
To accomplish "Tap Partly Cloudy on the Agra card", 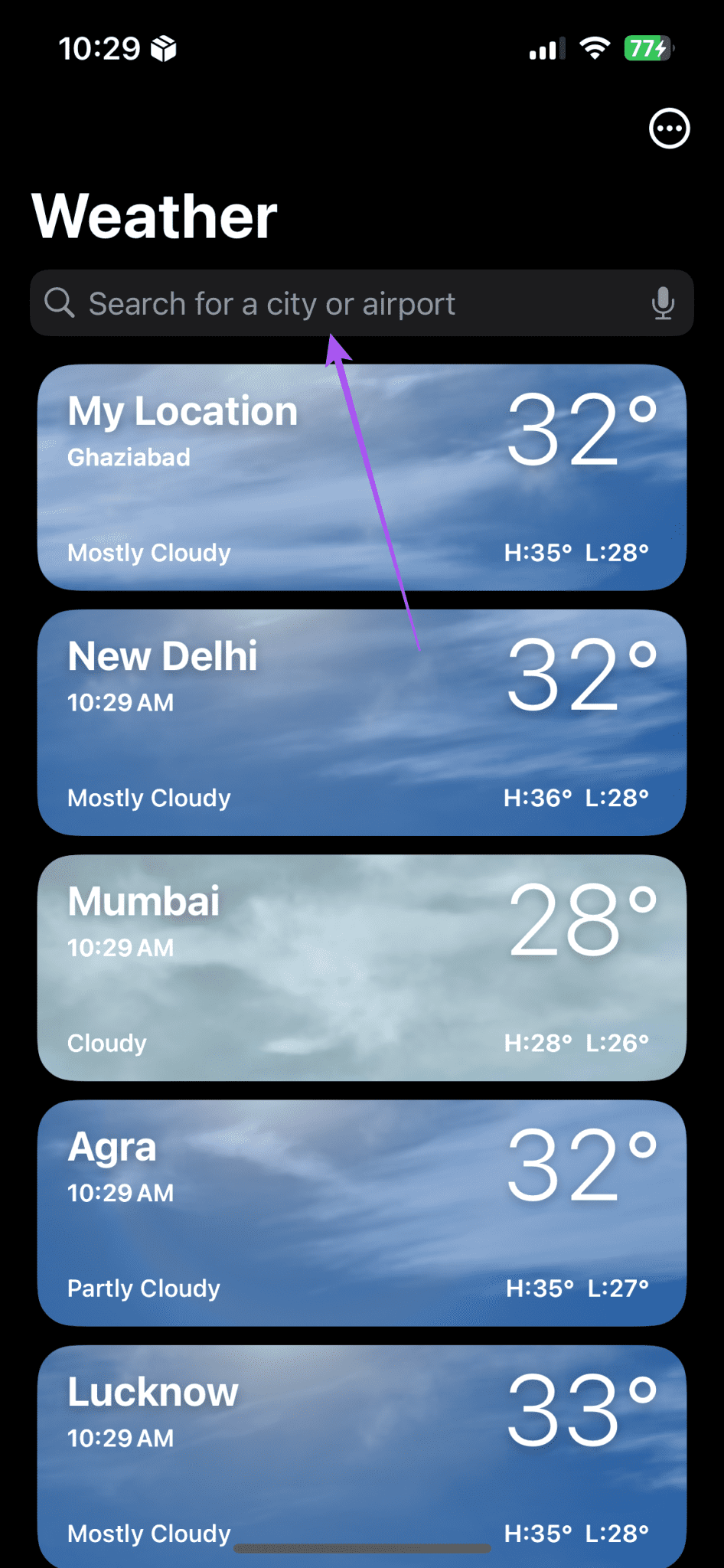I will 144,1288.
